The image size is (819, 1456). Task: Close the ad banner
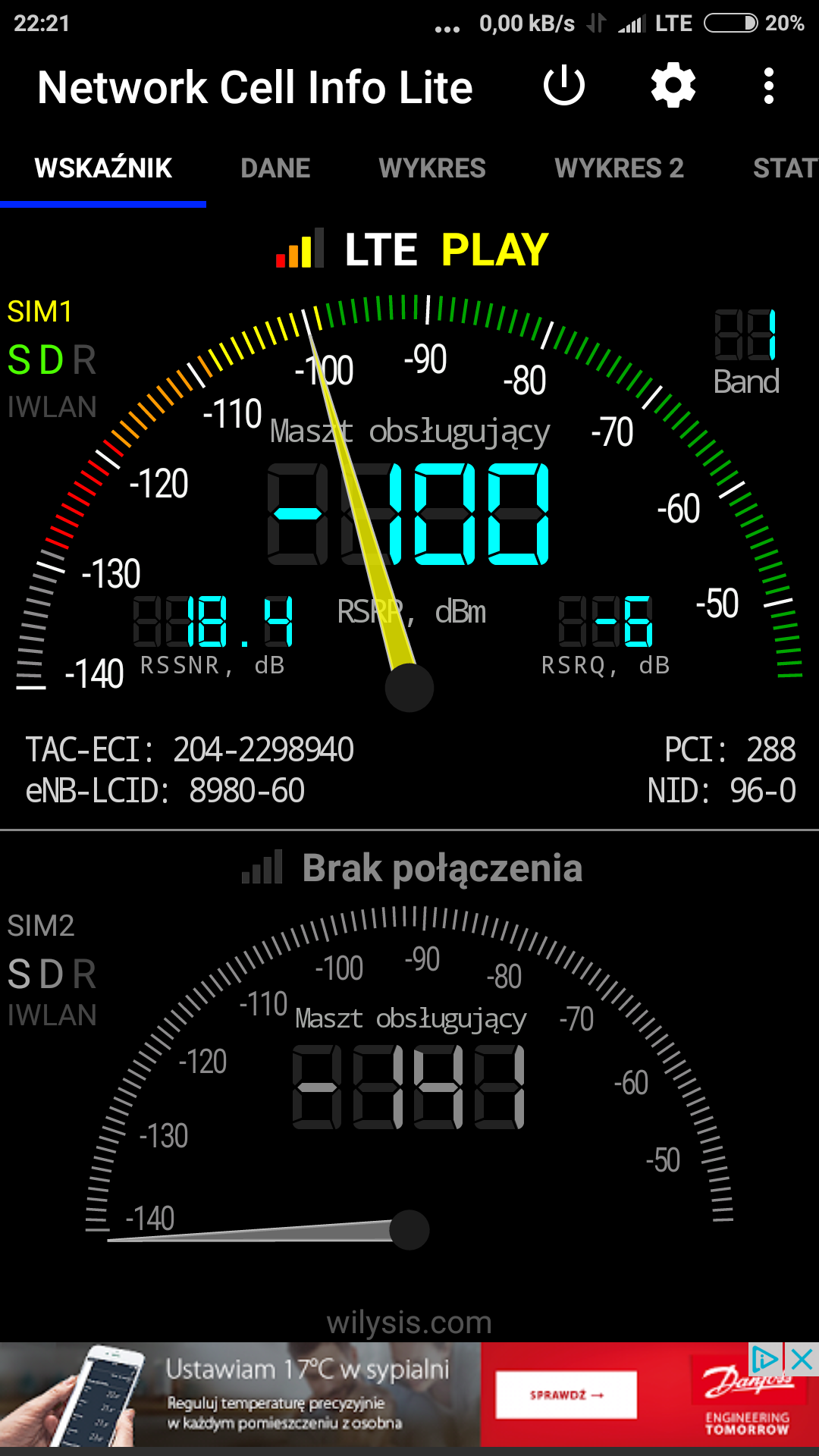pos(802,1360)
